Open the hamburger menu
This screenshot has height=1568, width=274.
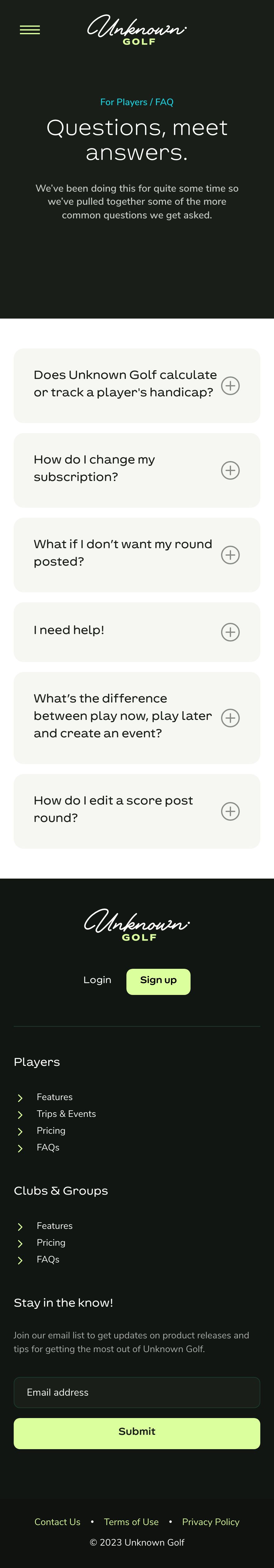[x=30, y=30]
